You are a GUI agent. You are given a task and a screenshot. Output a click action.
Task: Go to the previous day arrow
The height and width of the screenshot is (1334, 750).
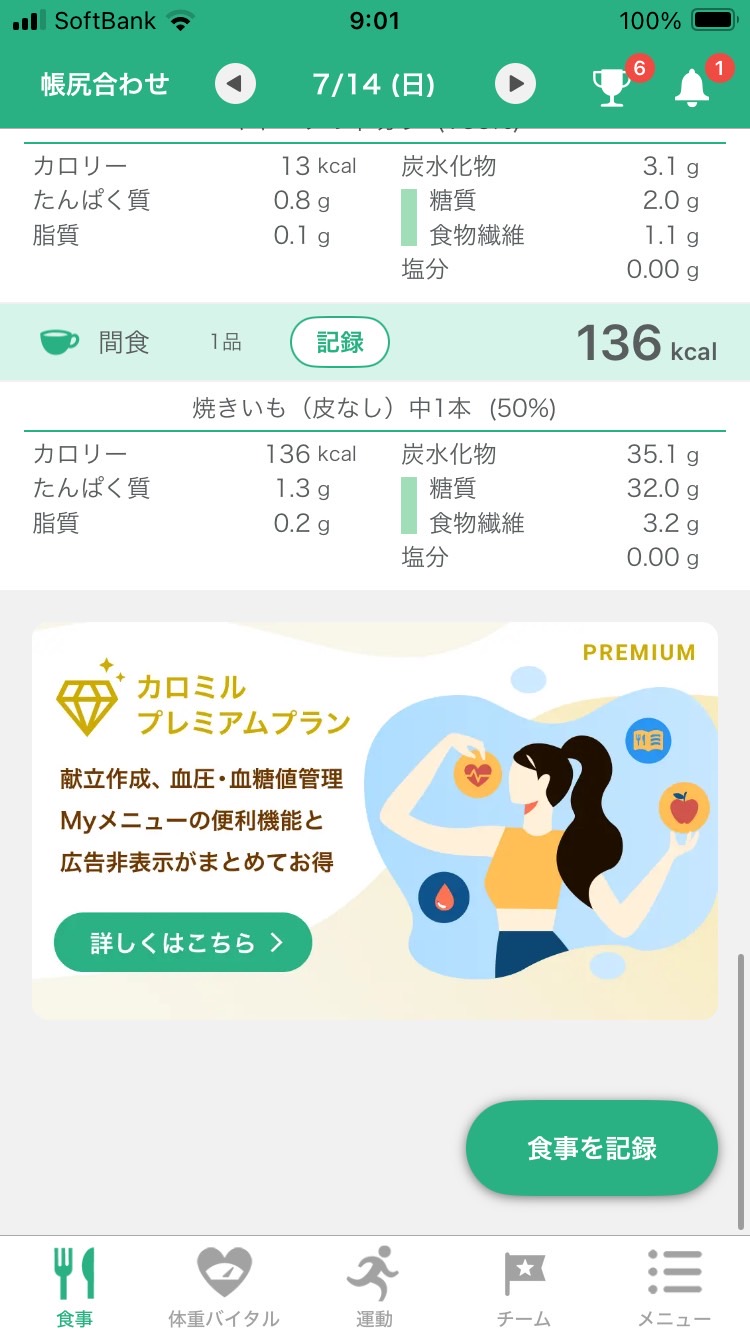coord(235,84)
